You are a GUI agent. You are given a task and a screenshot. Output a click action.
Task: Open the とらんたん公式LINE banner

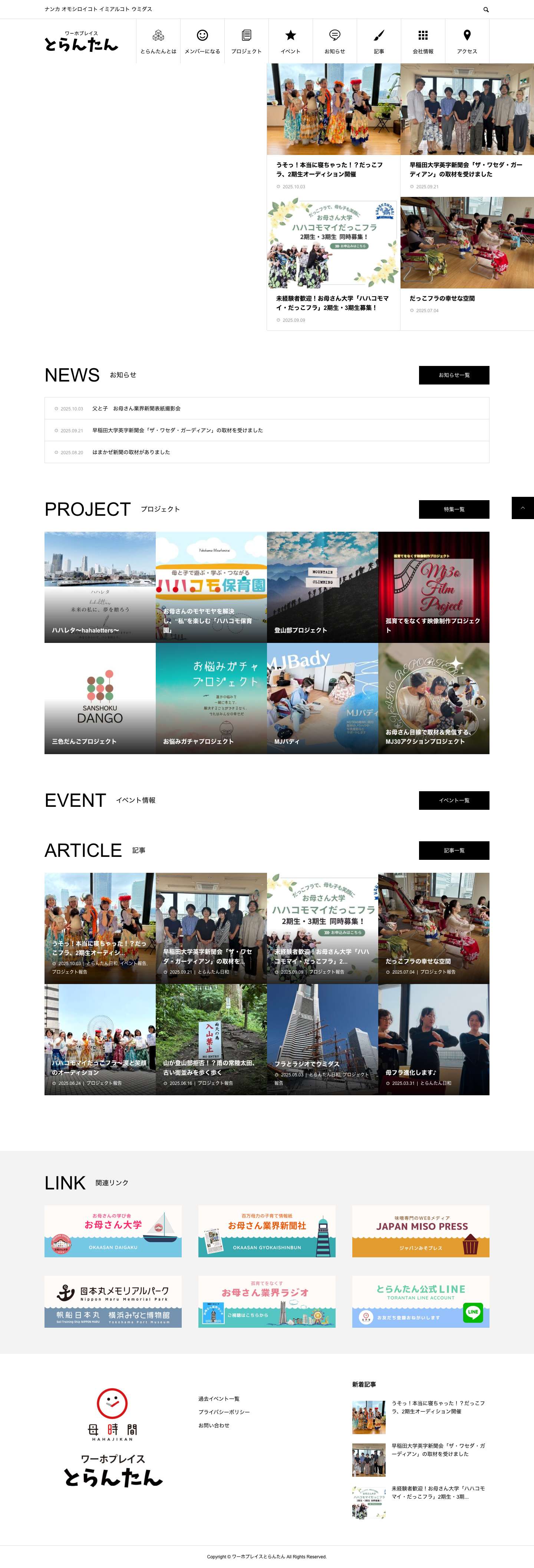click(420, 1301)
